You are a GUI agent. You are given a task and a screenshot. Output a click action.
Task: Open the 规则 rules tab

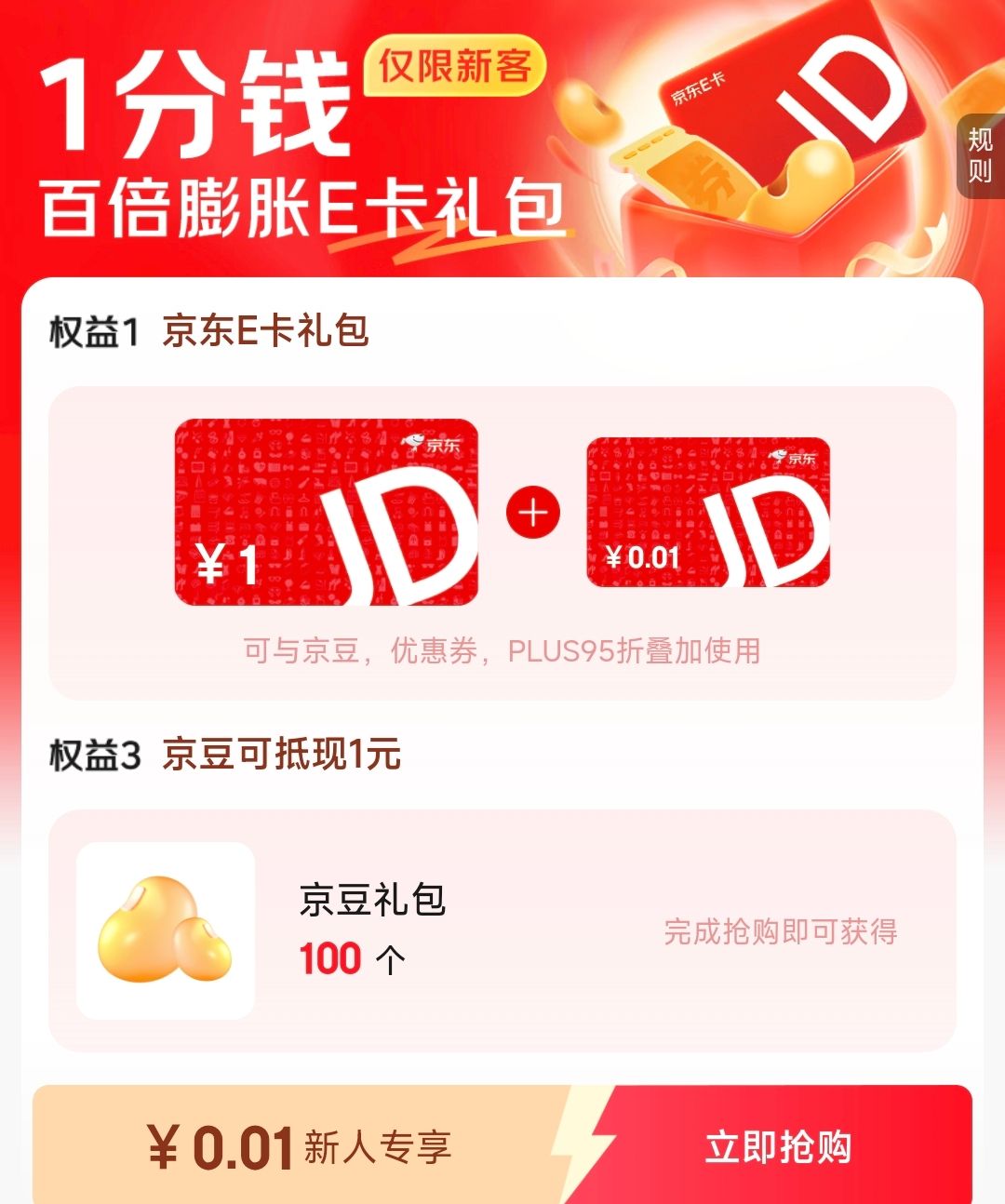(x=980, y=155)
